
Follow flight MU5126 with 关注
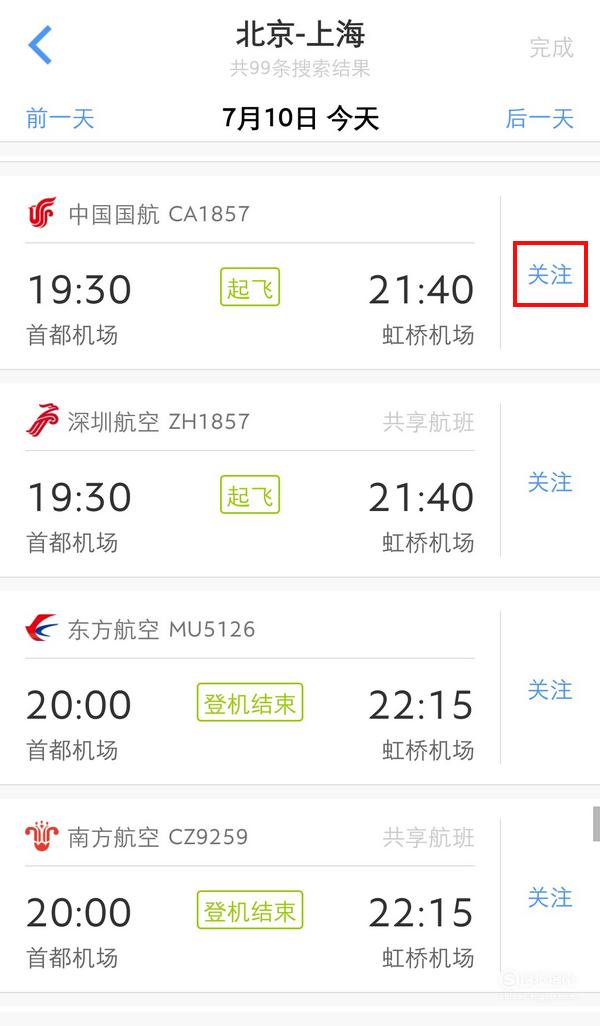pyautogui.click(x=550, y=690)
